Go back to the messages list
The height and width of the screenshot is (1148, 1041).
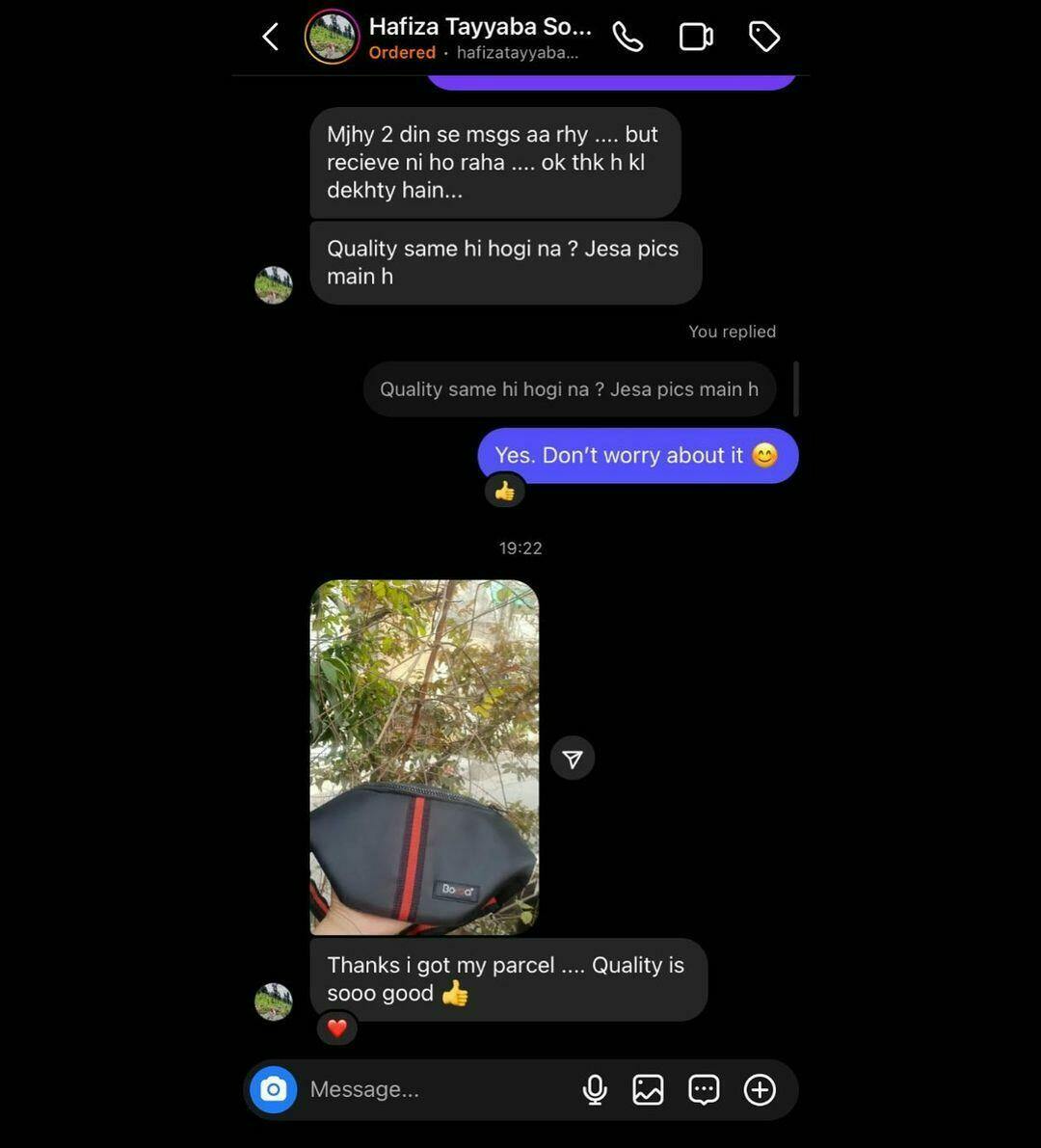tap(271, 38)
